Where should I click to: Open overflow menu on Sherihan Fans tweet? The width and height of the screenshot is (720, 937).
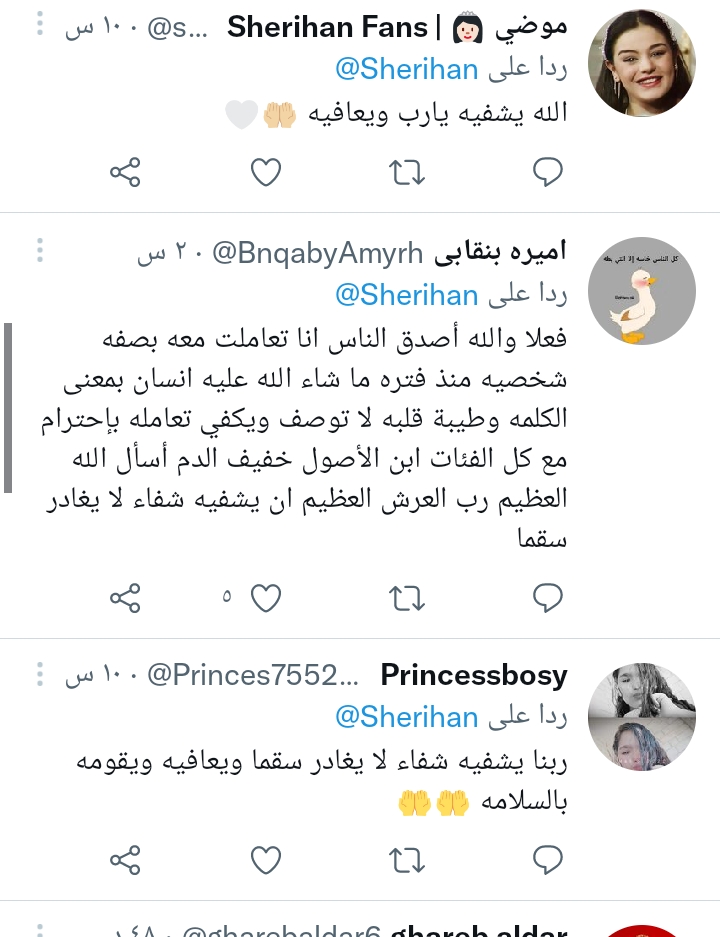40,25
